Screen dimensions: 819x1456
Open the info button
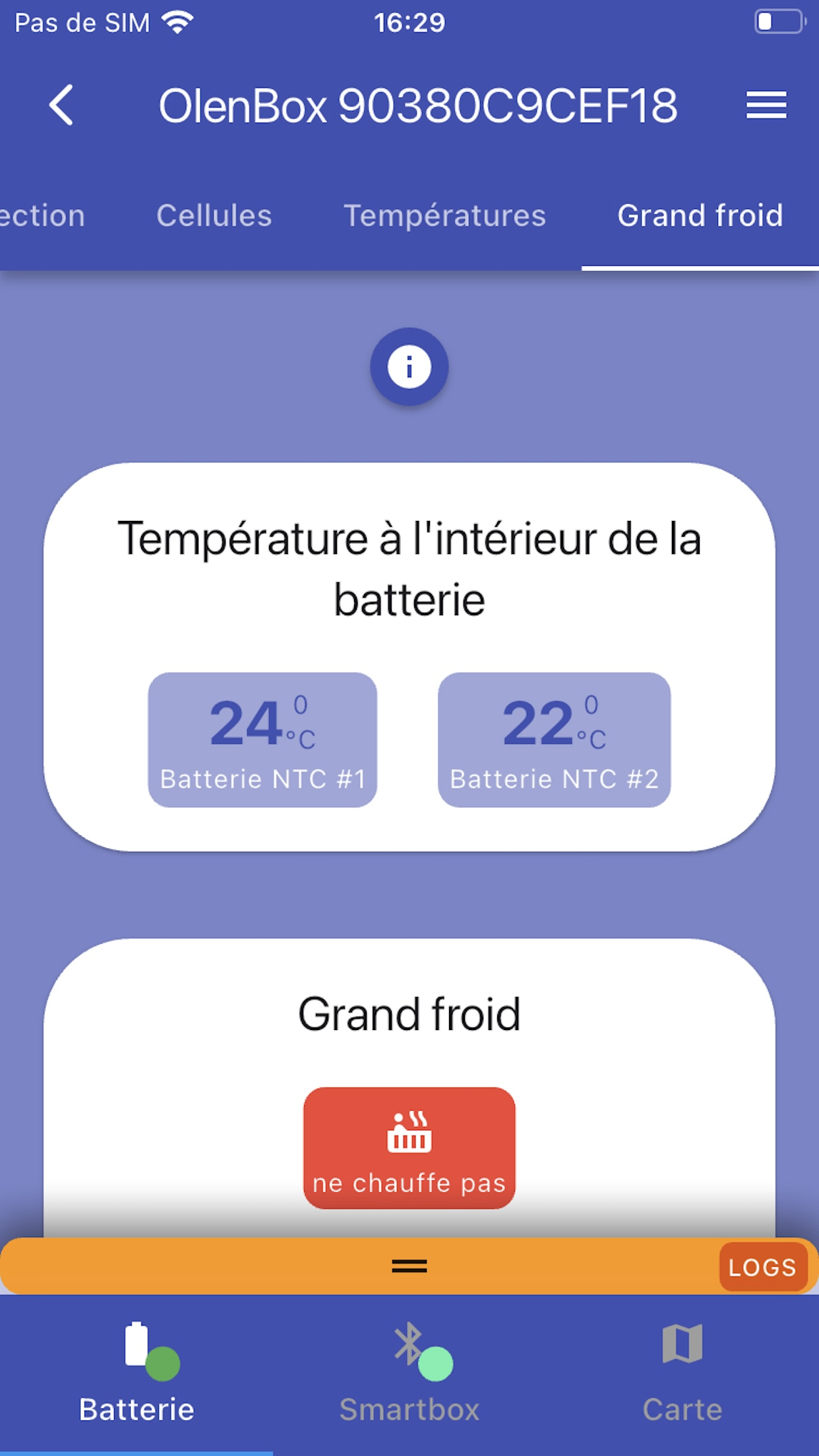pos(409,367)
